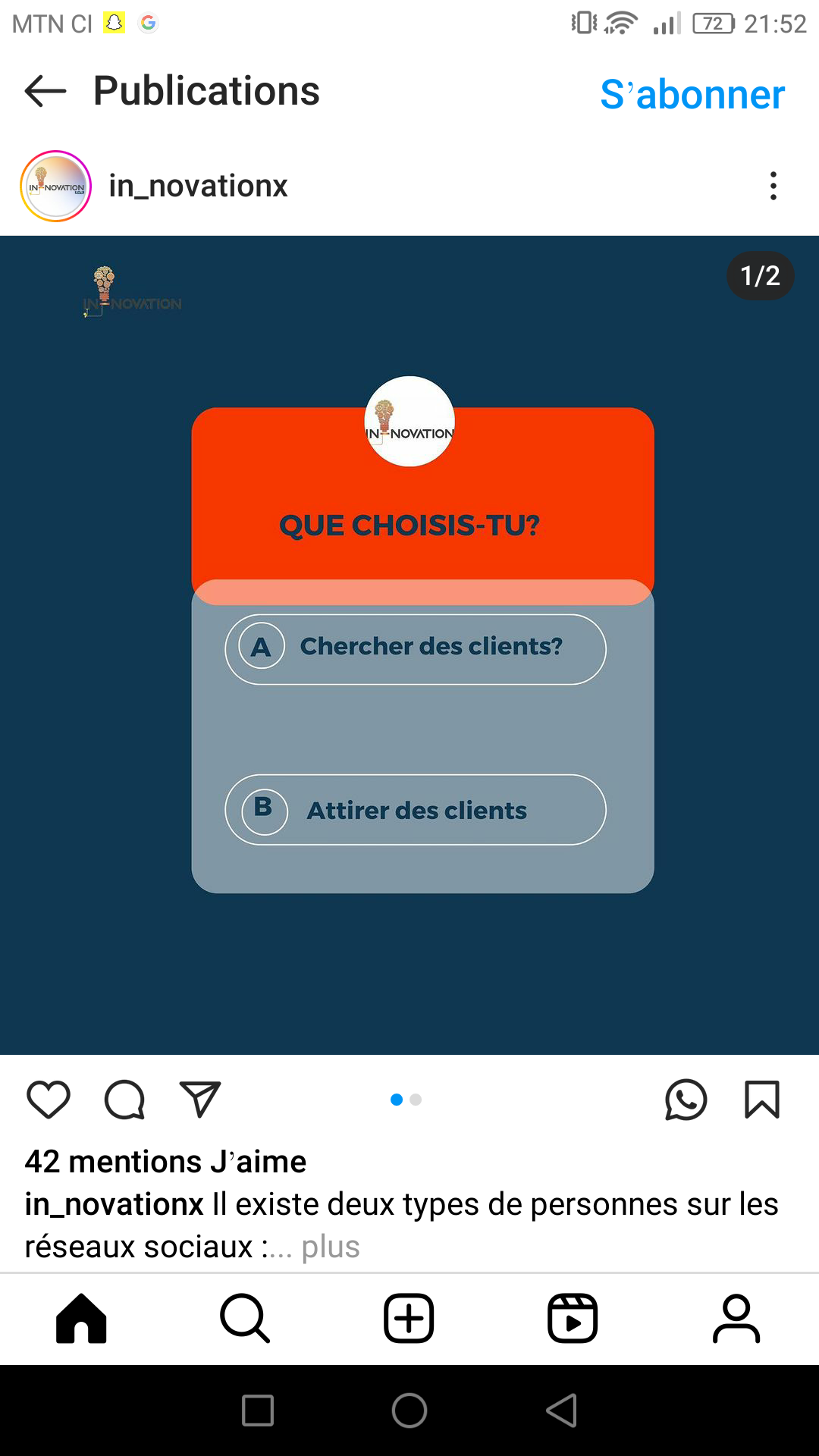Screen dimensions: 819x1456
Task: Open in_novationx profile picture story
Action: (x=55, y=186)
